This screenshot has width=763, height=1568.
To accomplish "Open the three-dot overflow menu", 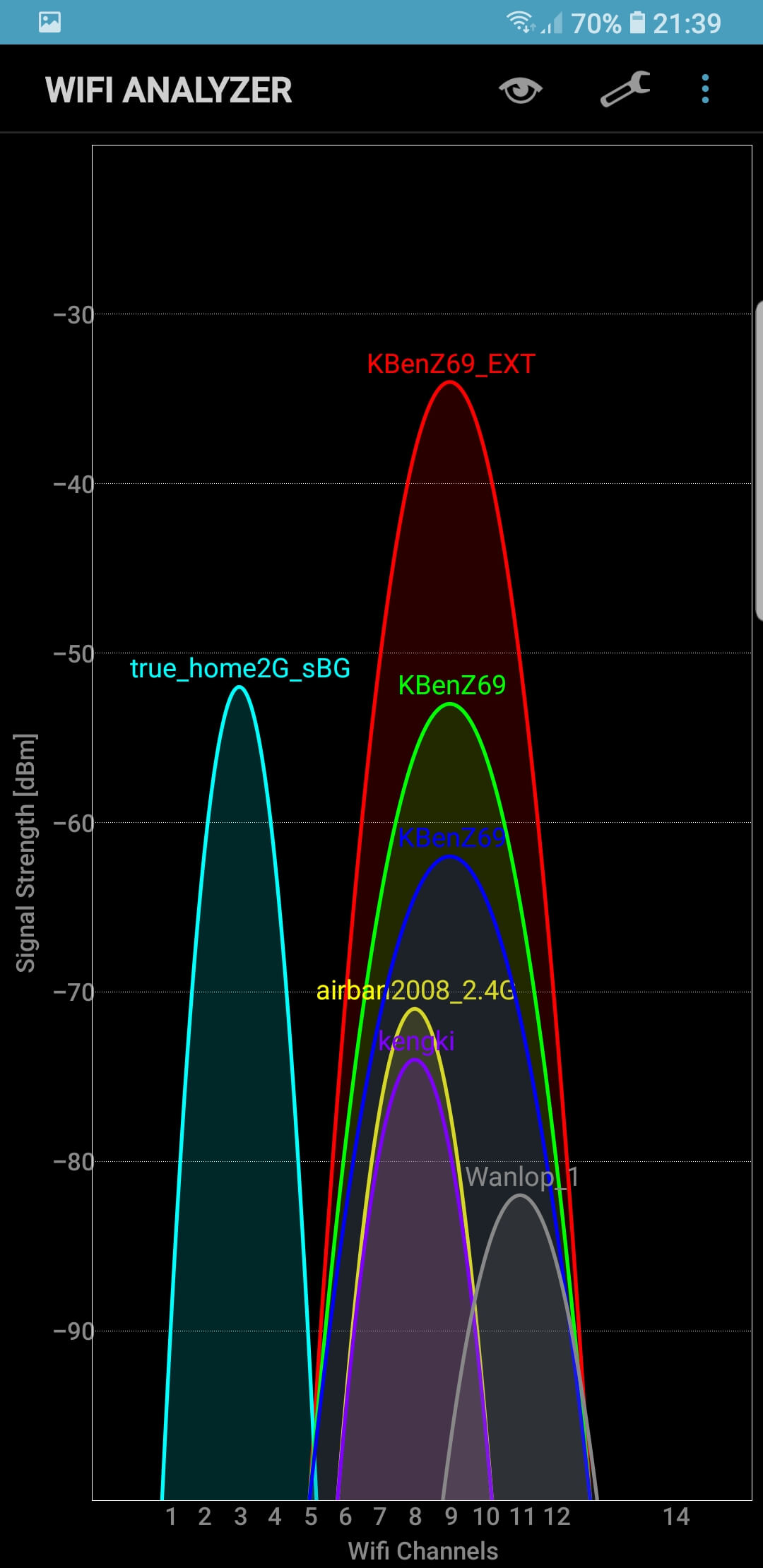I will click(705, 89).
